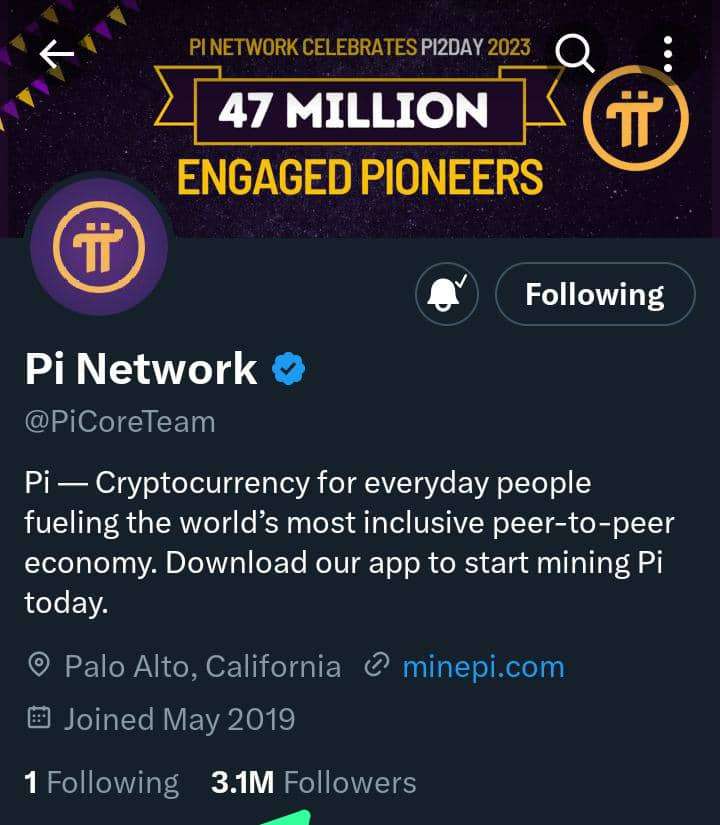Viewport: 720px width, 825px height.
Task: Go back using the arrow icon
Action: click(x=57, y=53)
